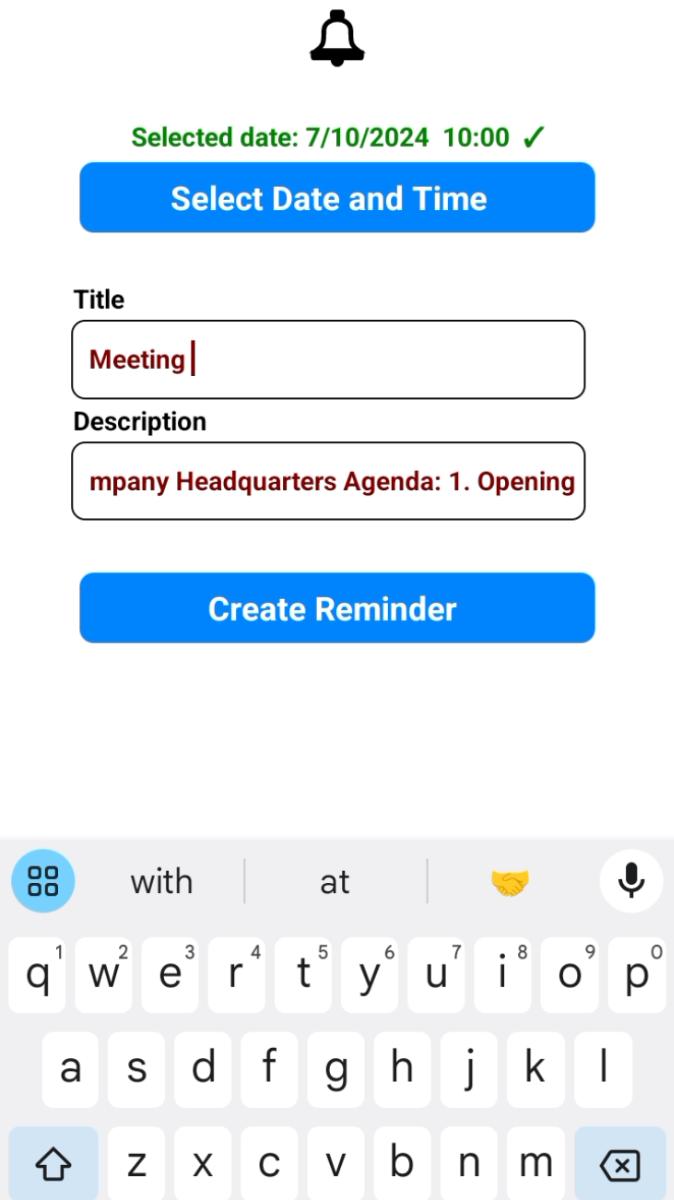Hit the backspace key

tap(620, 1163)
